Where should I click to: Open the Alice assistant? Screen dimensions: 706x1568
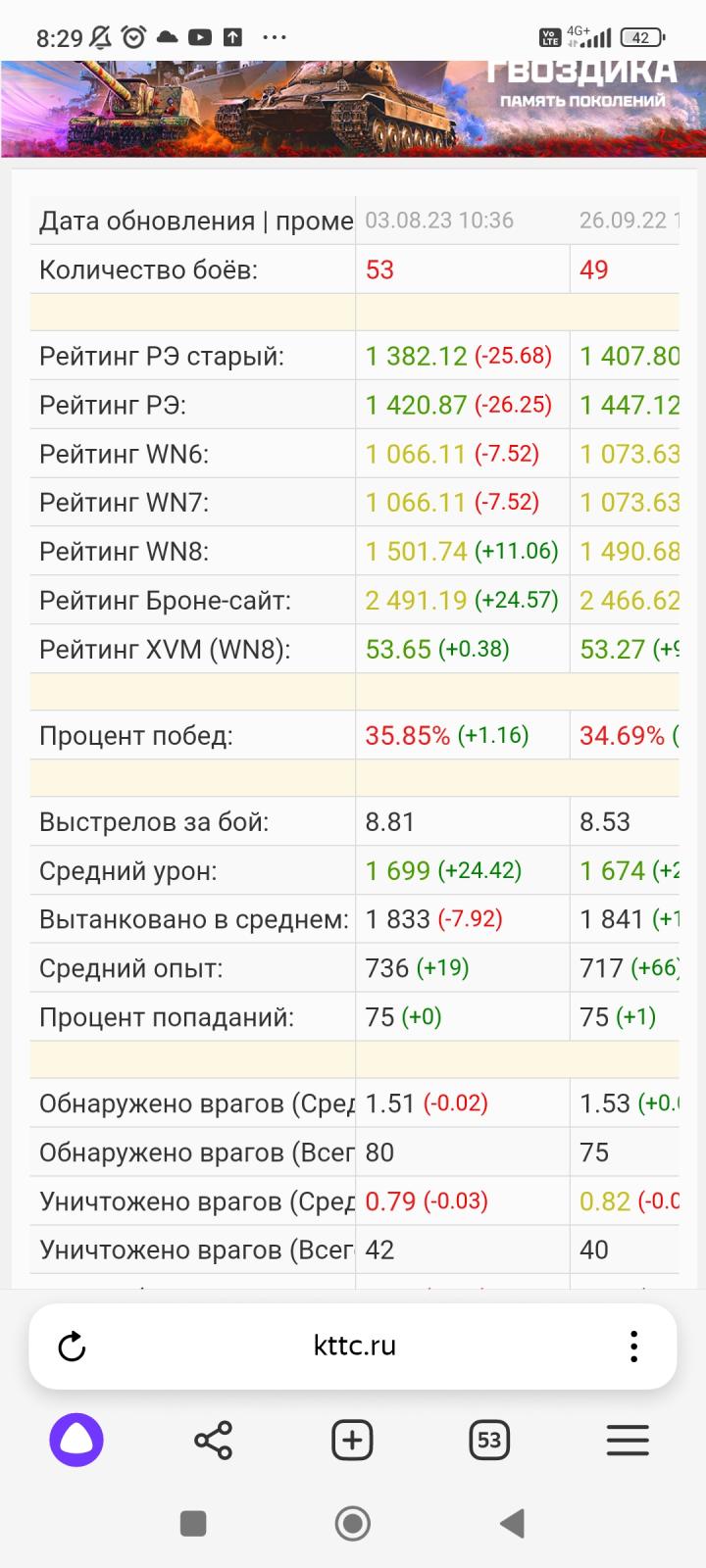[76, 1440]
